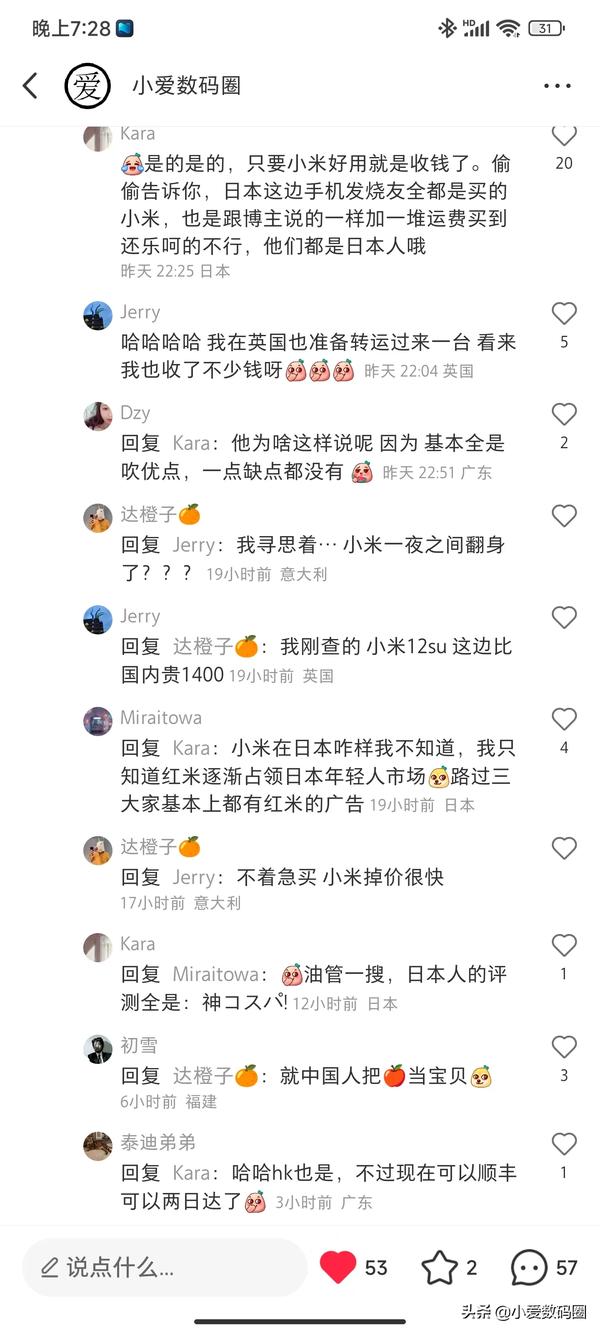The height and width of the screenshot is (1333, 600).
Task: Open 小爱数码圈 profile avatar
Action: coord(87,86)
